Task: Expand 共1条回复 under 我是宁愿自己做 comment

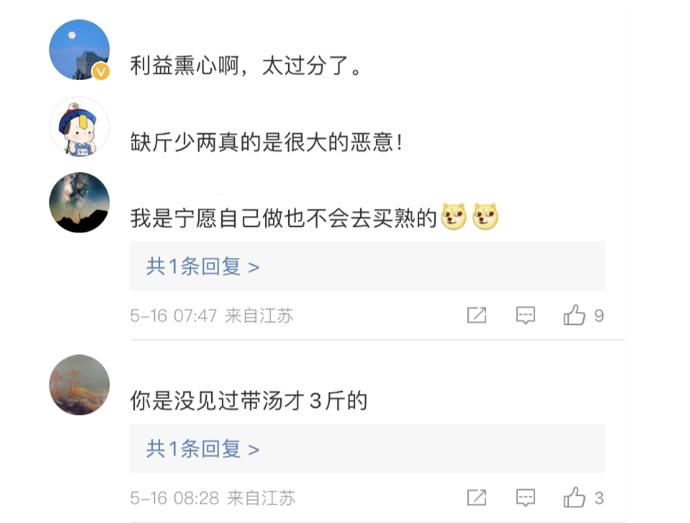Action: [x=203, y=267]
